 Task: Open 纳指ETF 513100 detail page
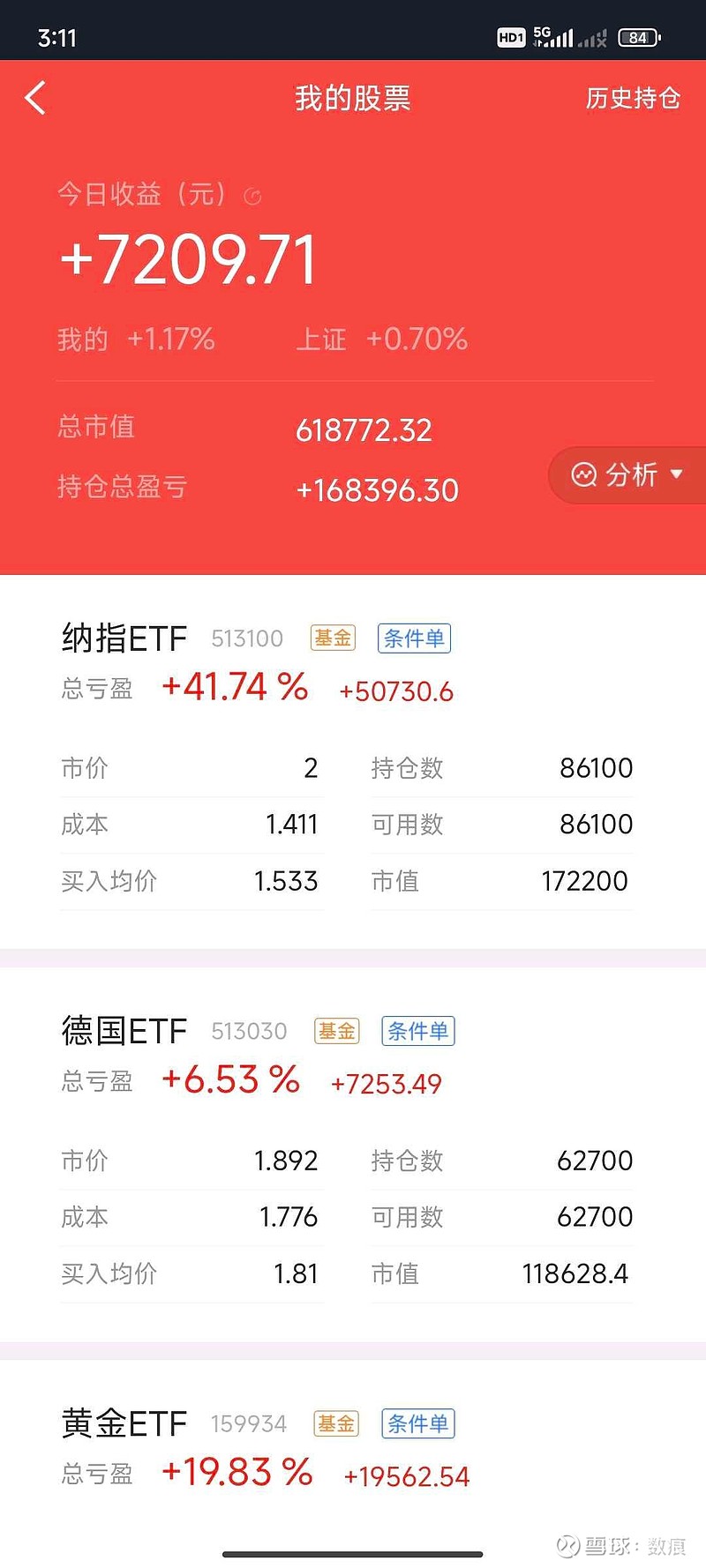[x=124, y=638]
